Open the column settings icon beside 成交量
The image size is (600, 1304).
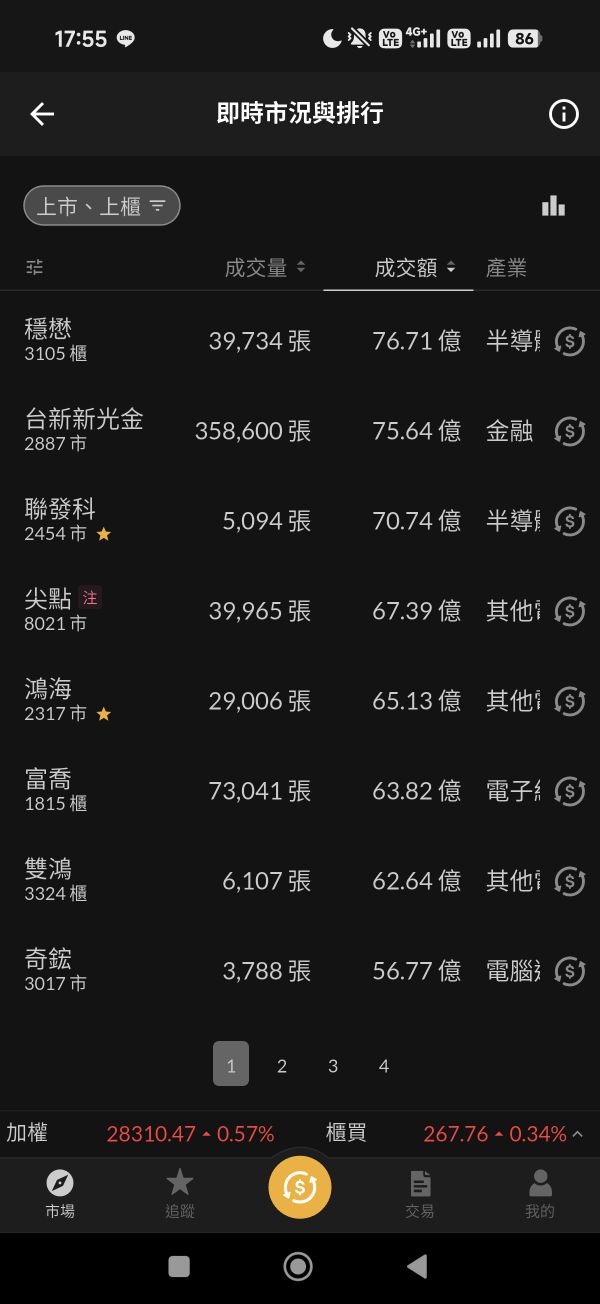tap(35, 268)
